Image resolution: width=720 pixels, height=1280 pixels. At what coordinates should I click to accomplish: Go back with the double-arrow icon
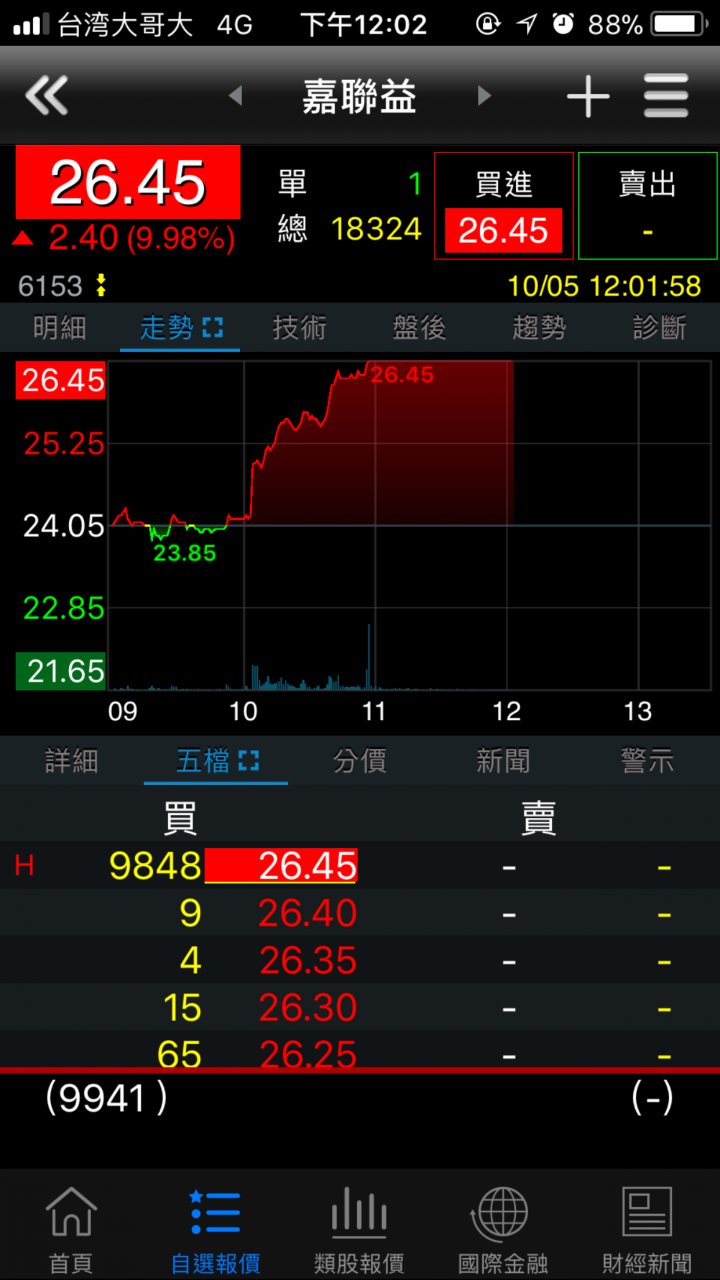pyautogui.click(x=46, y=97)
